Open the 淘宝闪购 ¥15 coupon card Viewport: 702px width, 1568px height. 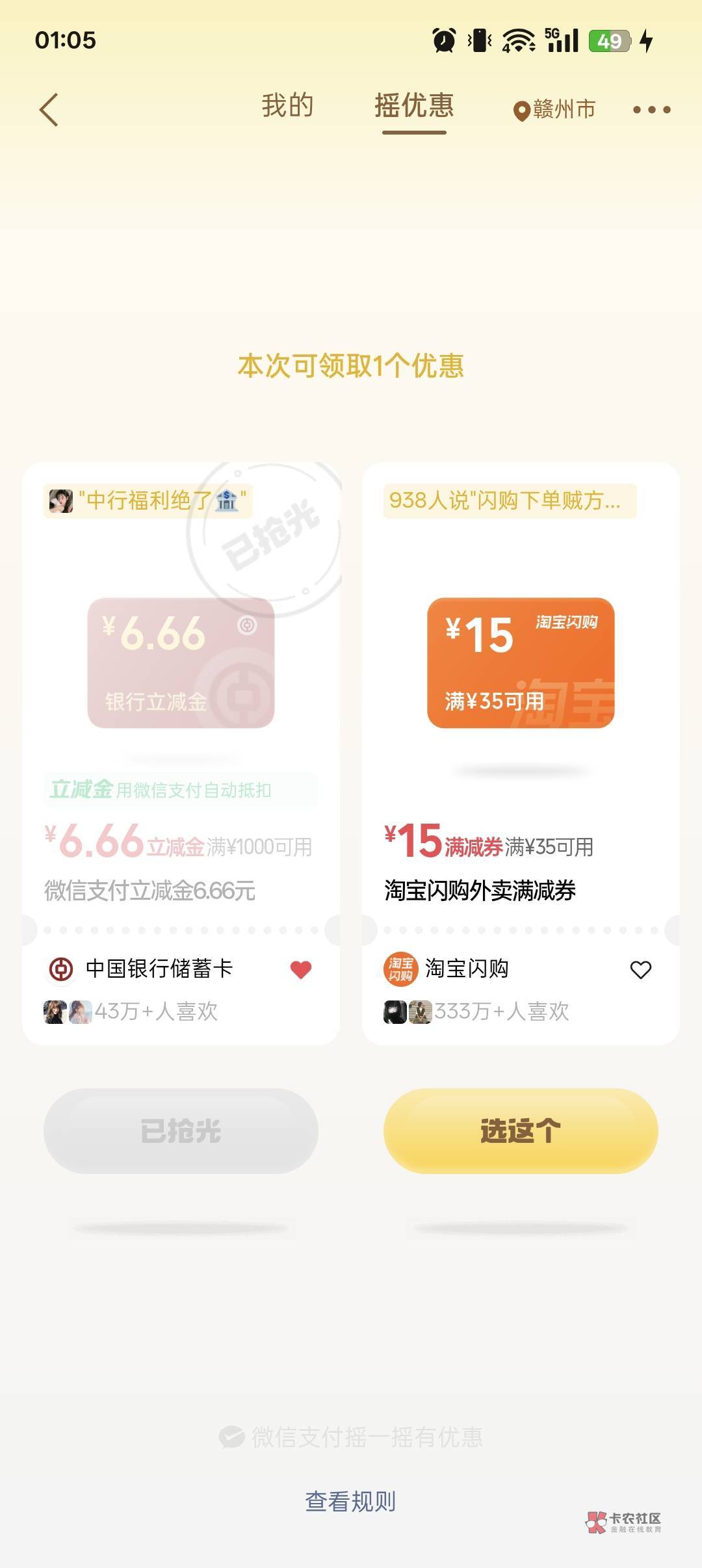tap(521, 753)
